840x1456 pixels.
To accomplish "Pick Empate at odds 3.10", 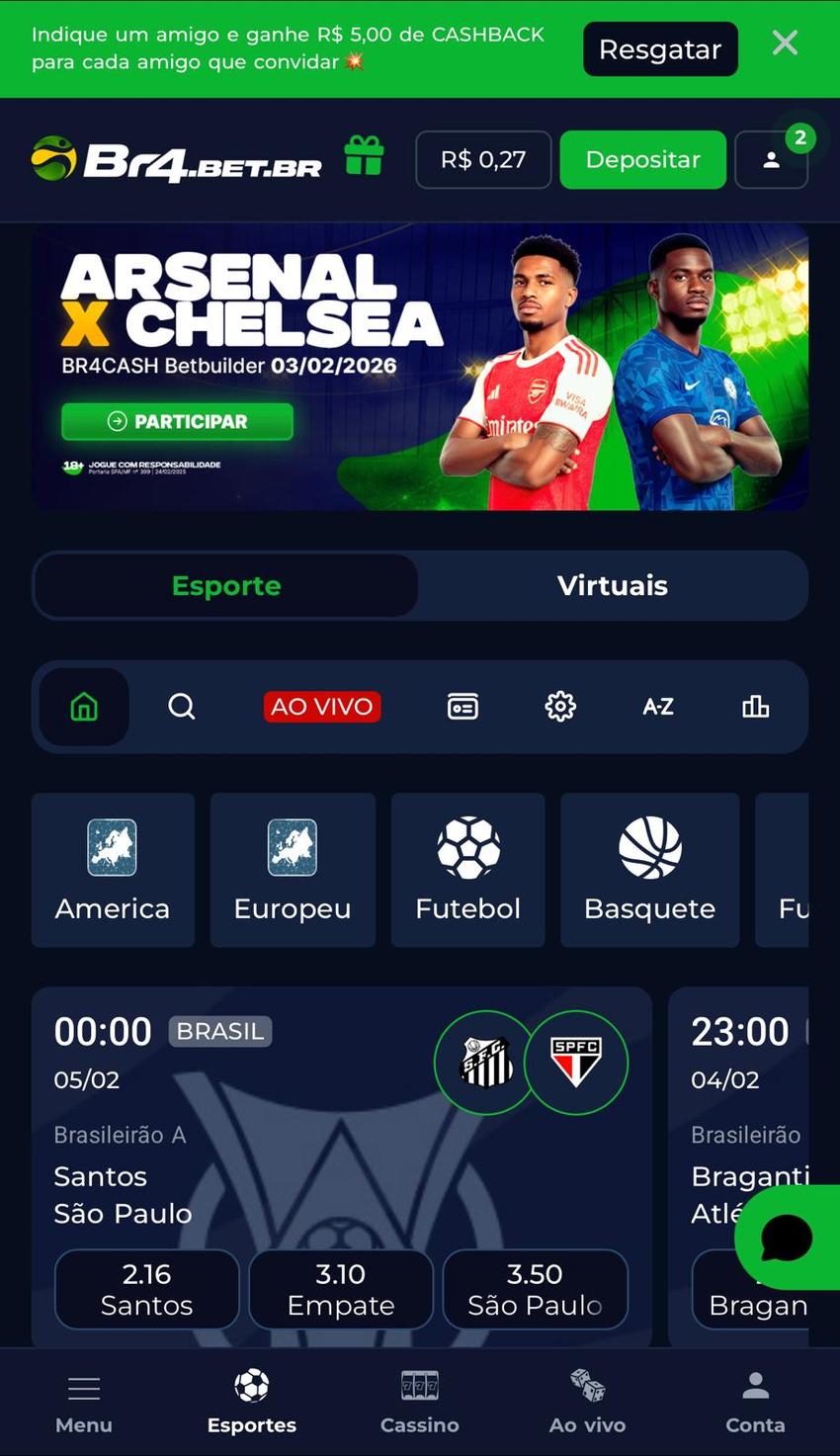I will click(x=341, y=1289).
